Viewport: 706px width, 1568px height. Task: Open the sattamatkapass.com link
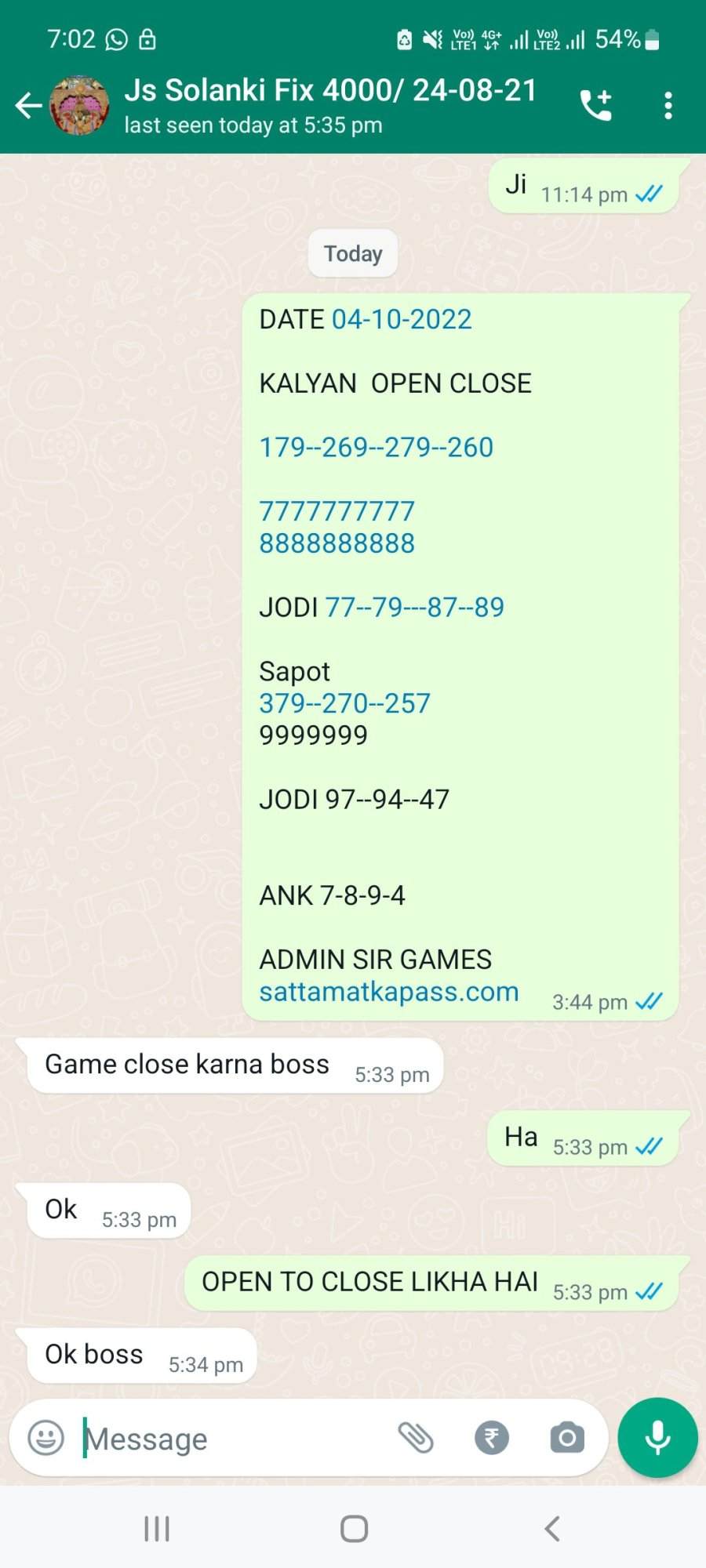[x=389, y=992]
